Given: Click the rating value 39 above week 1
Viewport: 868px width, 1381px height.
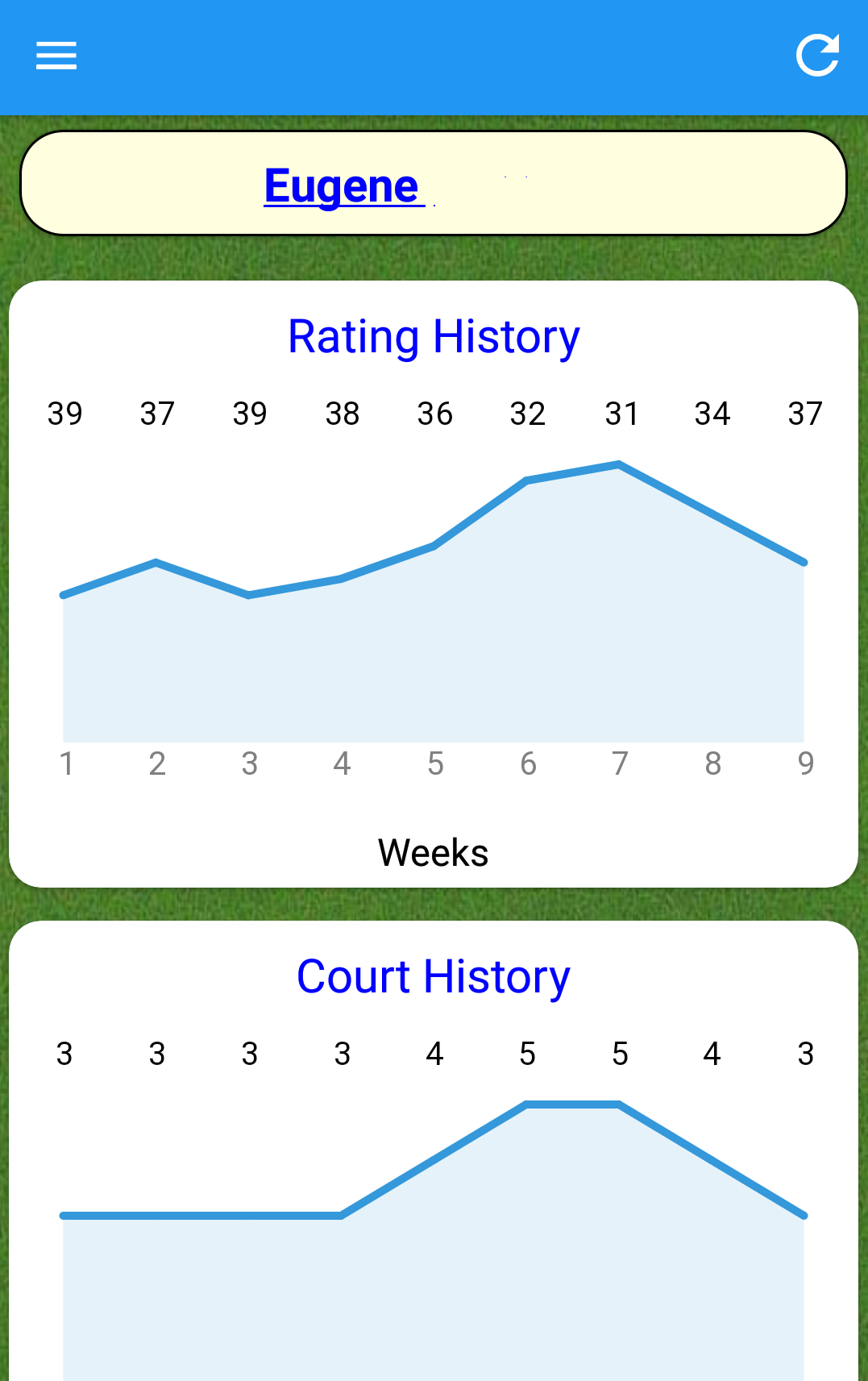Looking at the screenshot, I should (x=64, y=414).
